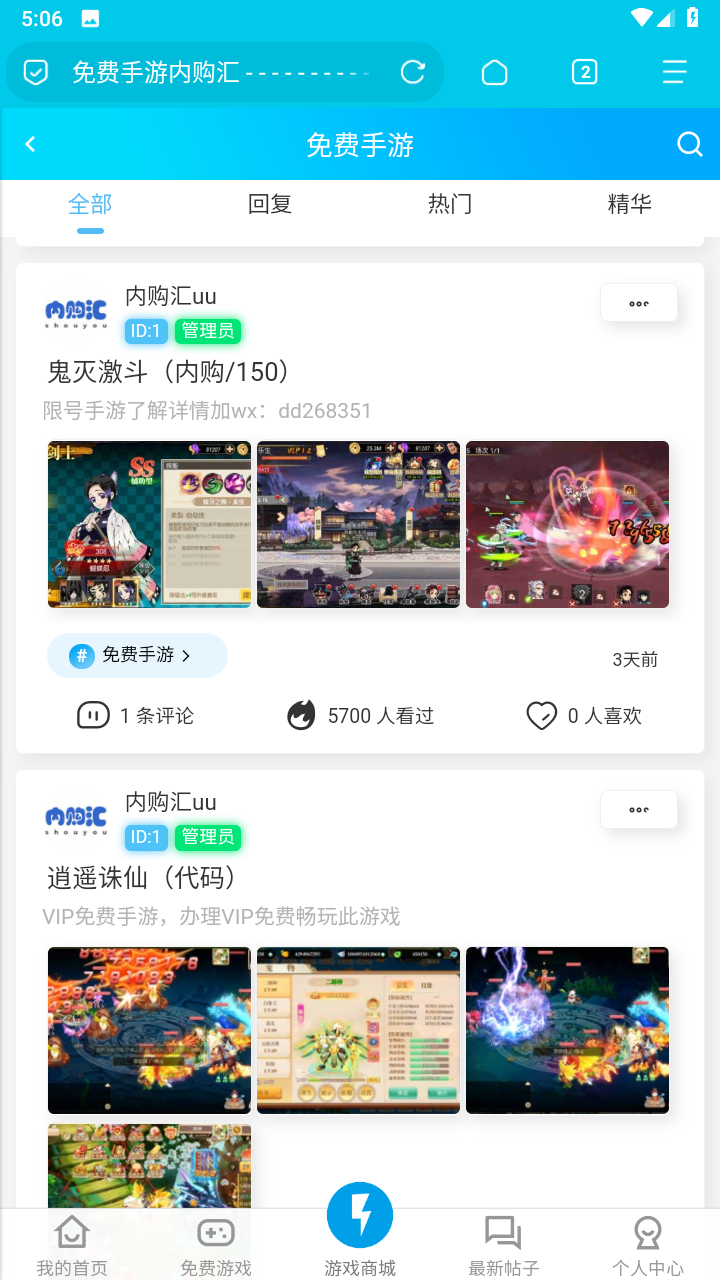Open the 鬼灭激斗（内购/150）post

click(170, 372)
